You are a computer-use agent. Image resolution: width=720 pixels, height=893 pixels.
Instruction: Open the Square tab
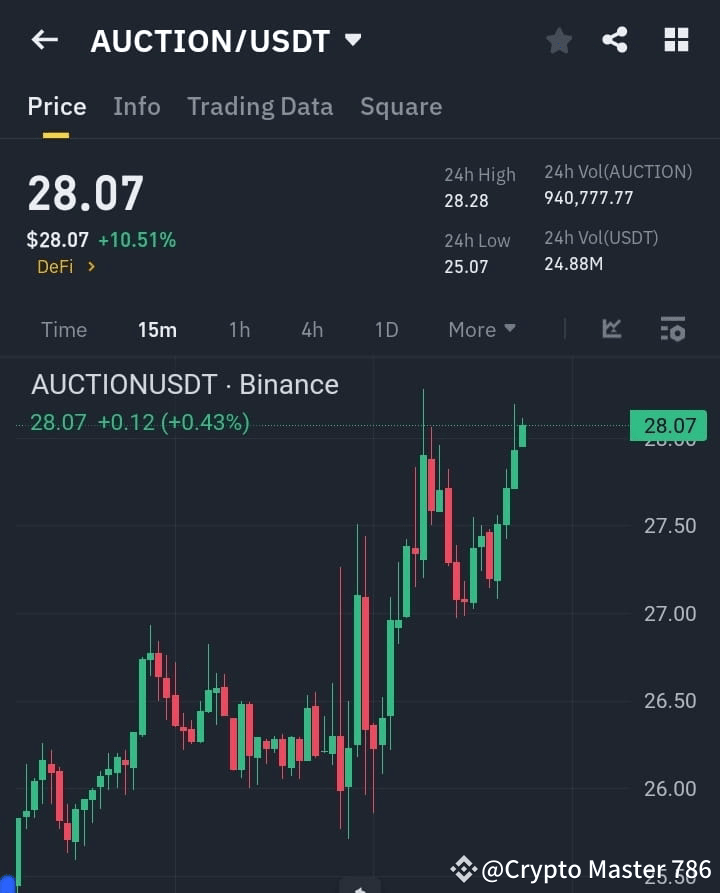click(401, 106)
